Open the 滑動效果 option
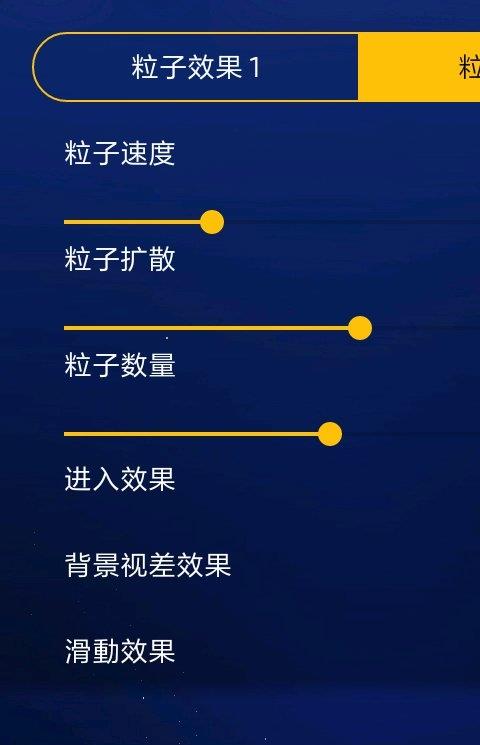This screenshot has height=745, width=480. pos(120,651)
